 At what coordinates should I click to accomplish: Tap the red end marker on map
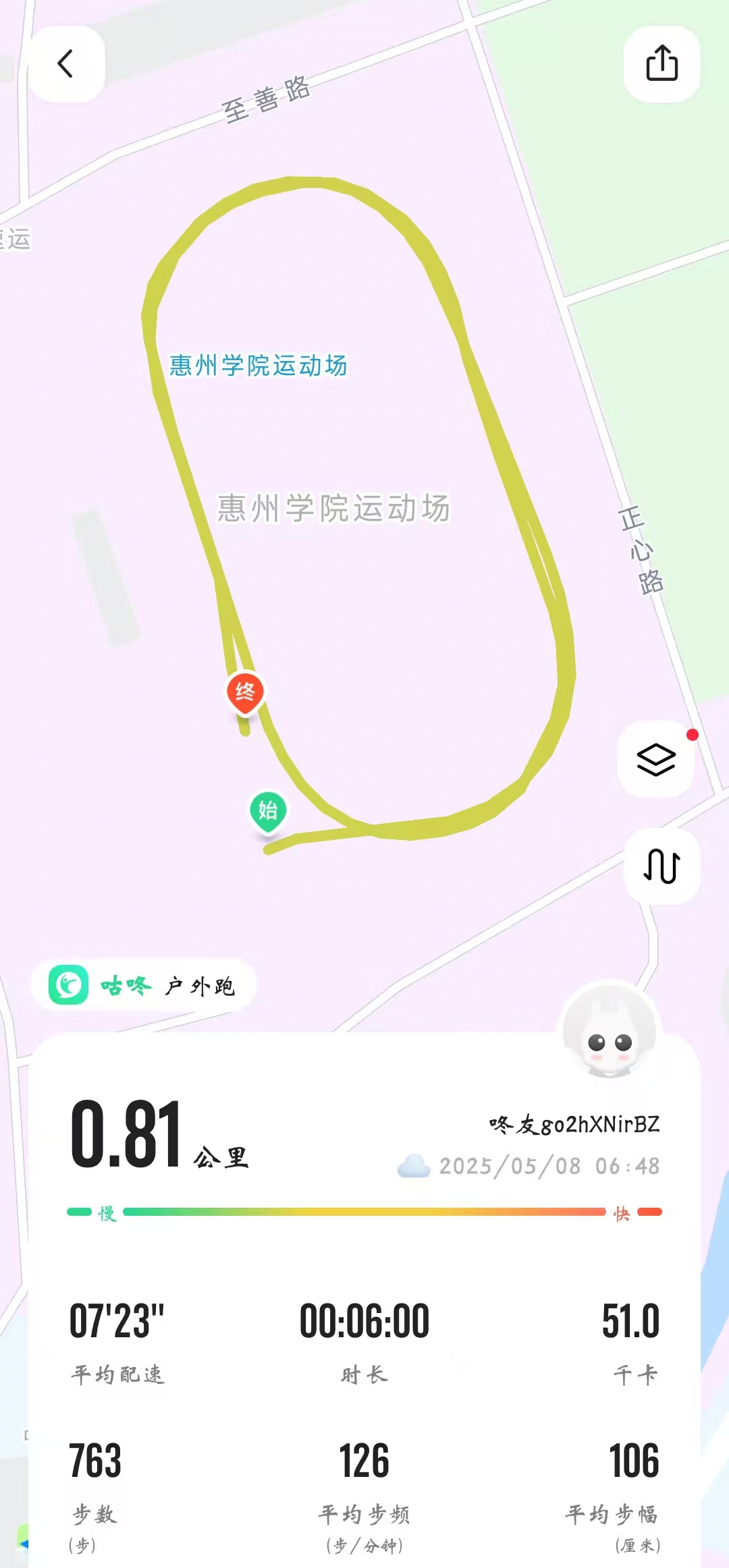coord(245,692)
